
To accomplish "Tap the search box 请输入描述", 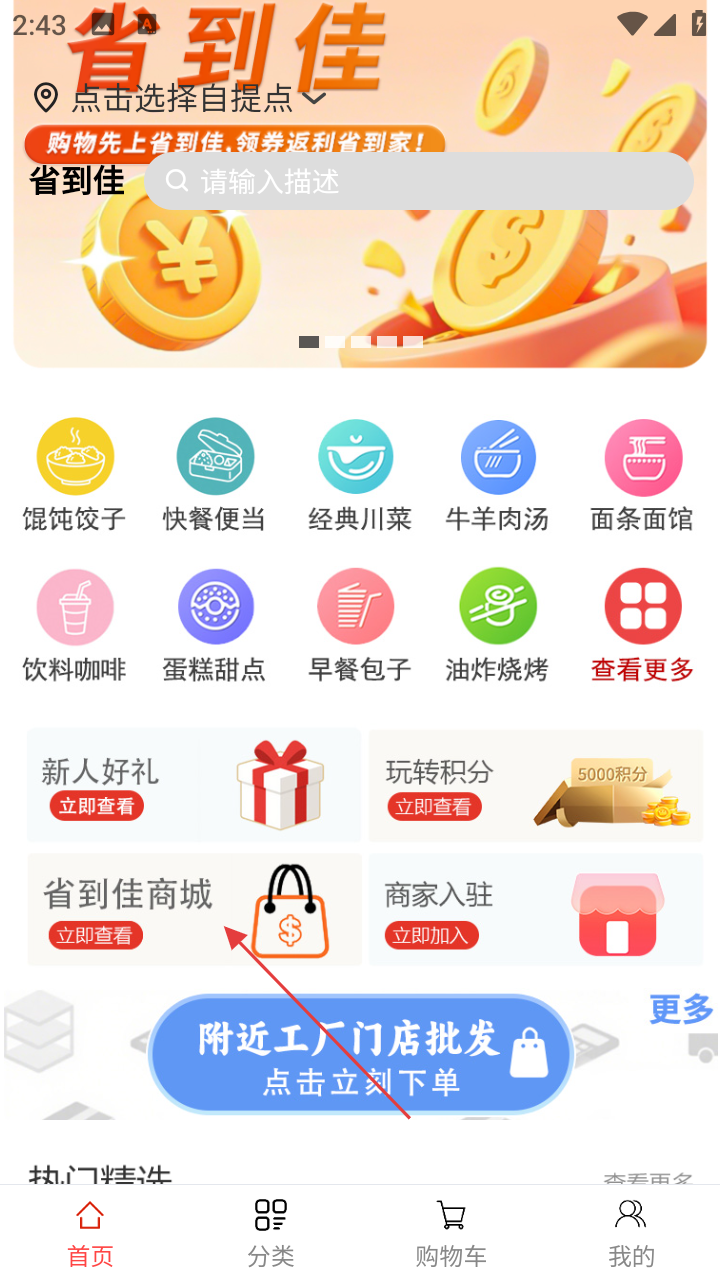I will [418, 181].
